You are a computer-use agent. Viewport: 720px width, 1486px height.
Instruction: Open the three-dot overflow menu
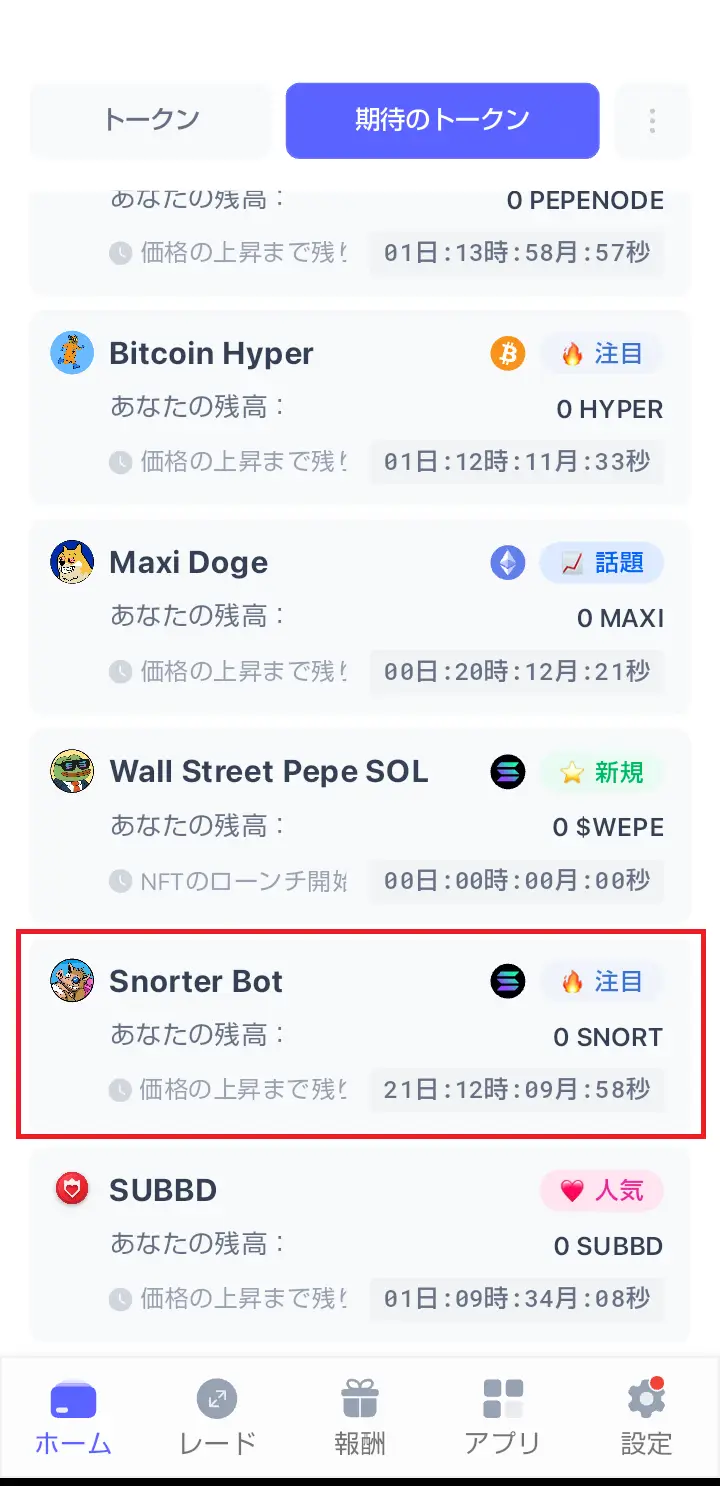click(652, 120)
